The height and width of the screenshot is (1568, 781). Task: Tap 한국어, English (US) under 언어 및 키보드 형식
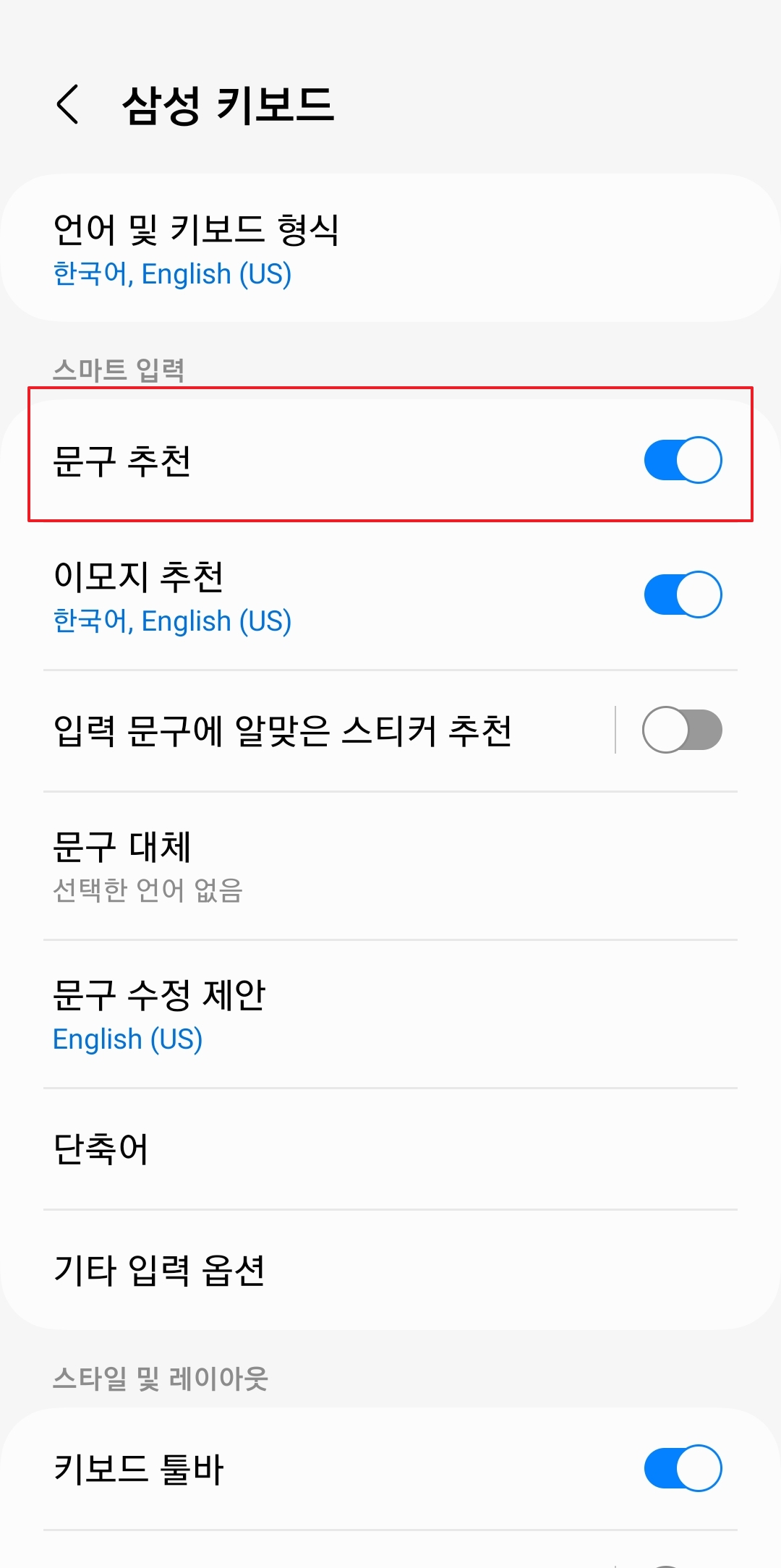coord(174,273)
